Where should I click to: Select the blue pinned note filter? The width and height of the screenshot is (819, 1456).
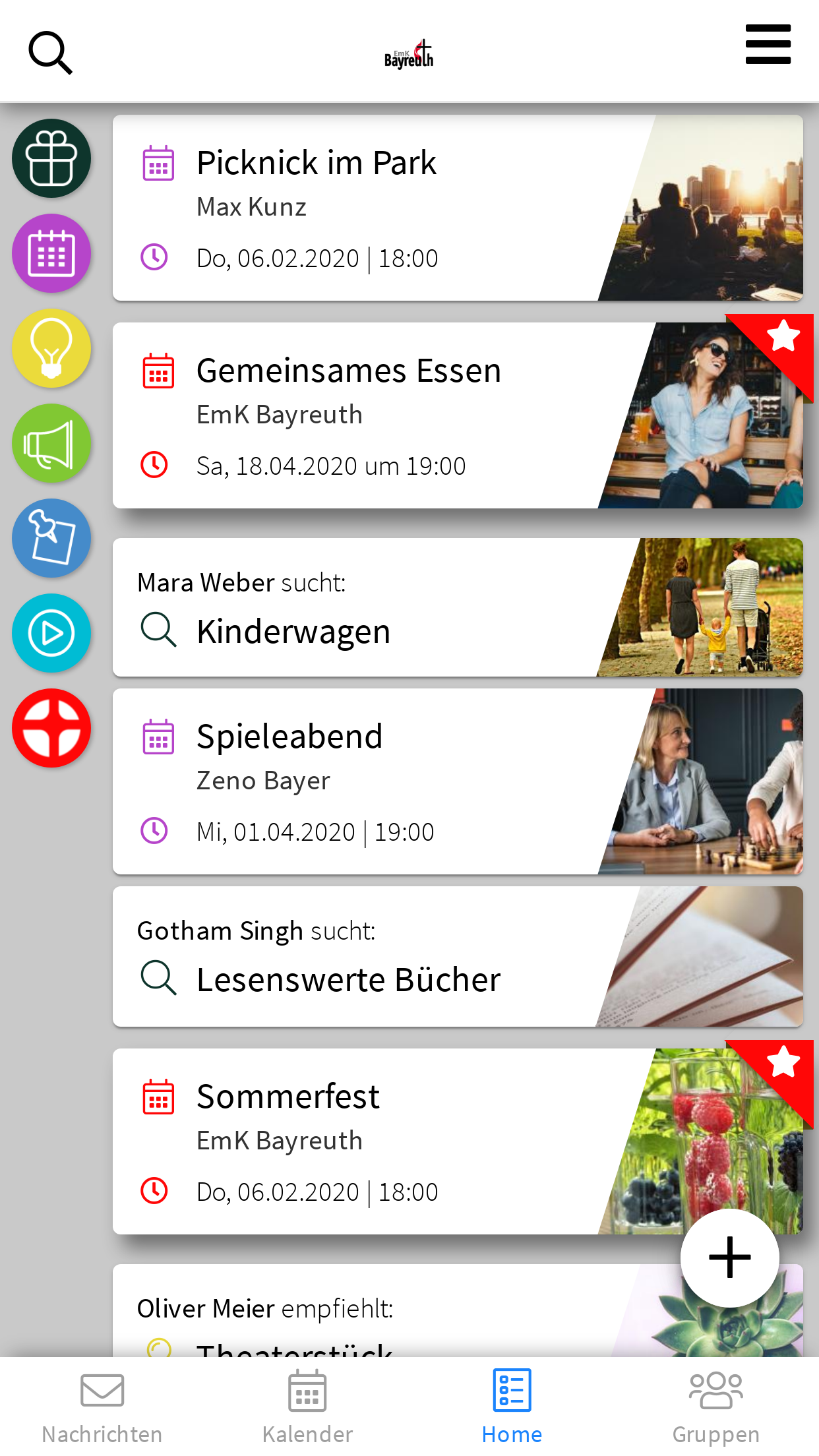pyautogui.click(x=51, y=538)
